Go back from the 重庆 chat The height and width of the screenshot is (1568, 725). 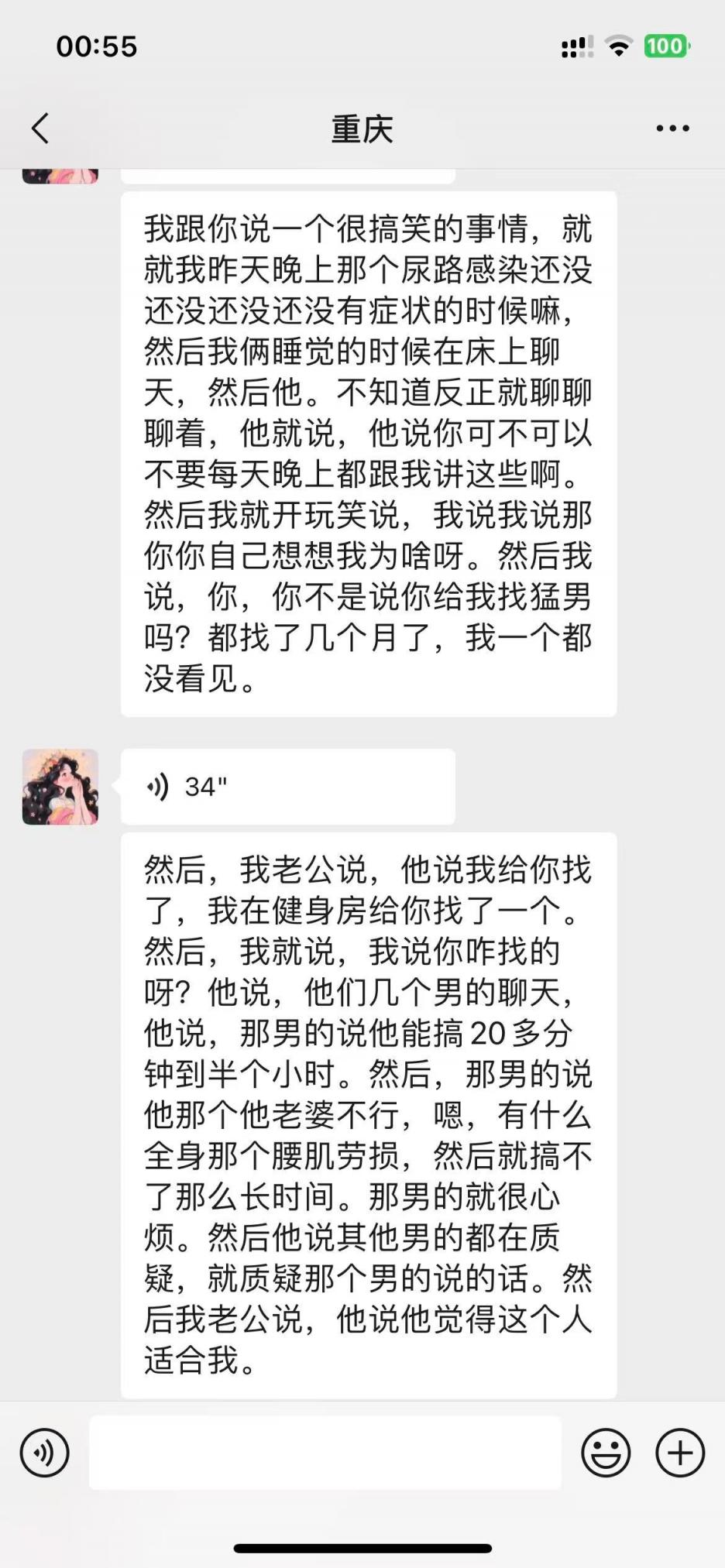click(x=40, y=129)
